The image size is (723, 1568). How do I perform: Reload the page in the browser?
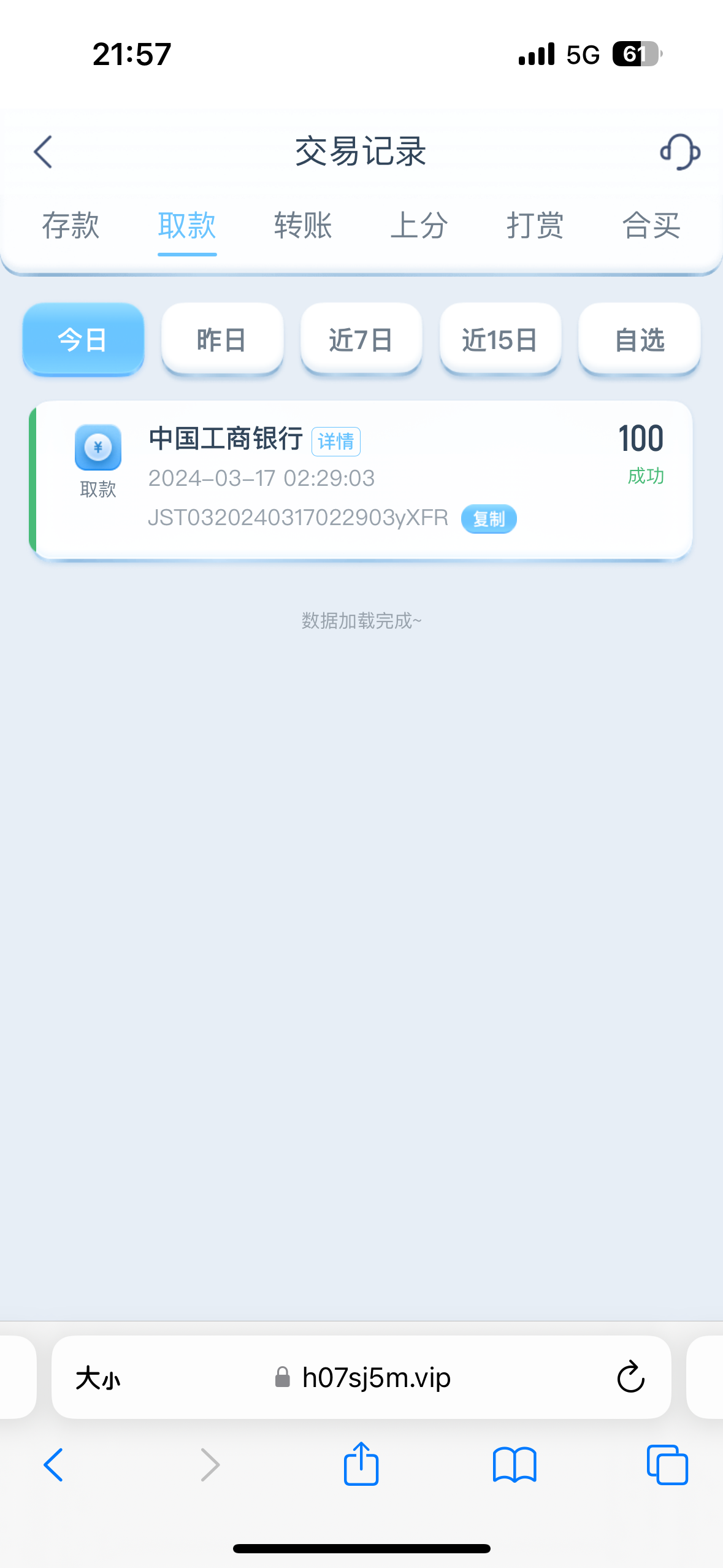coord(630,1377)
